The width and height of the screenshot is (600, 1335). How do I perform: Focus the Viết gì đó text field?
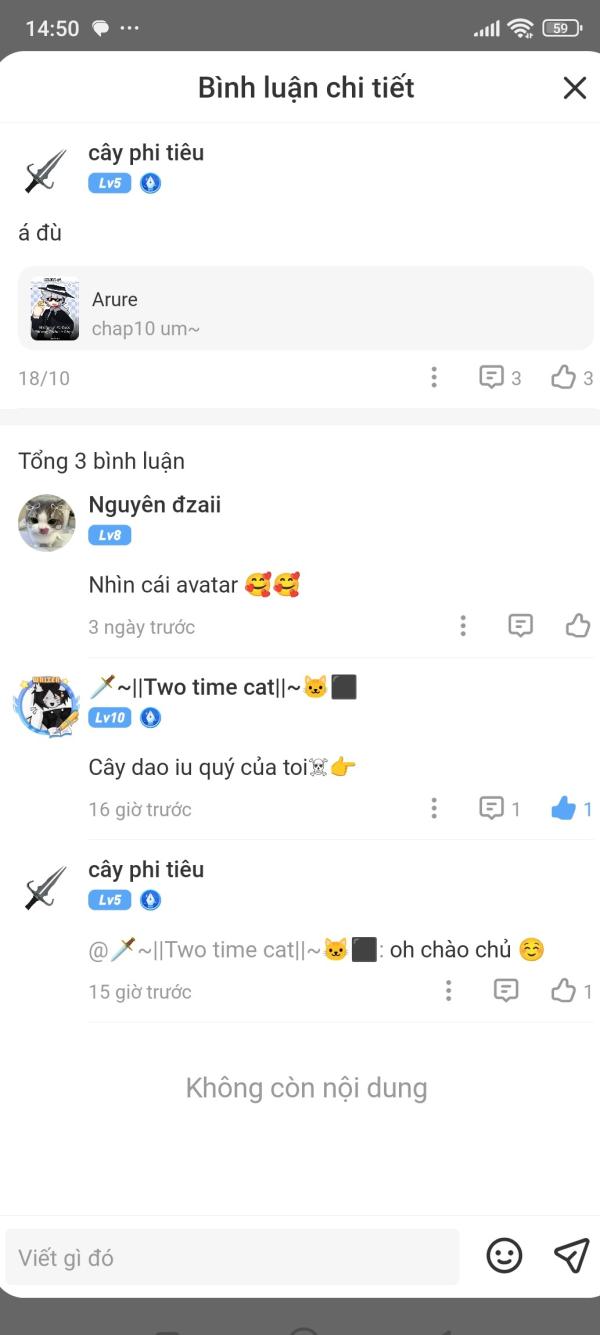tap(232, 1257)
